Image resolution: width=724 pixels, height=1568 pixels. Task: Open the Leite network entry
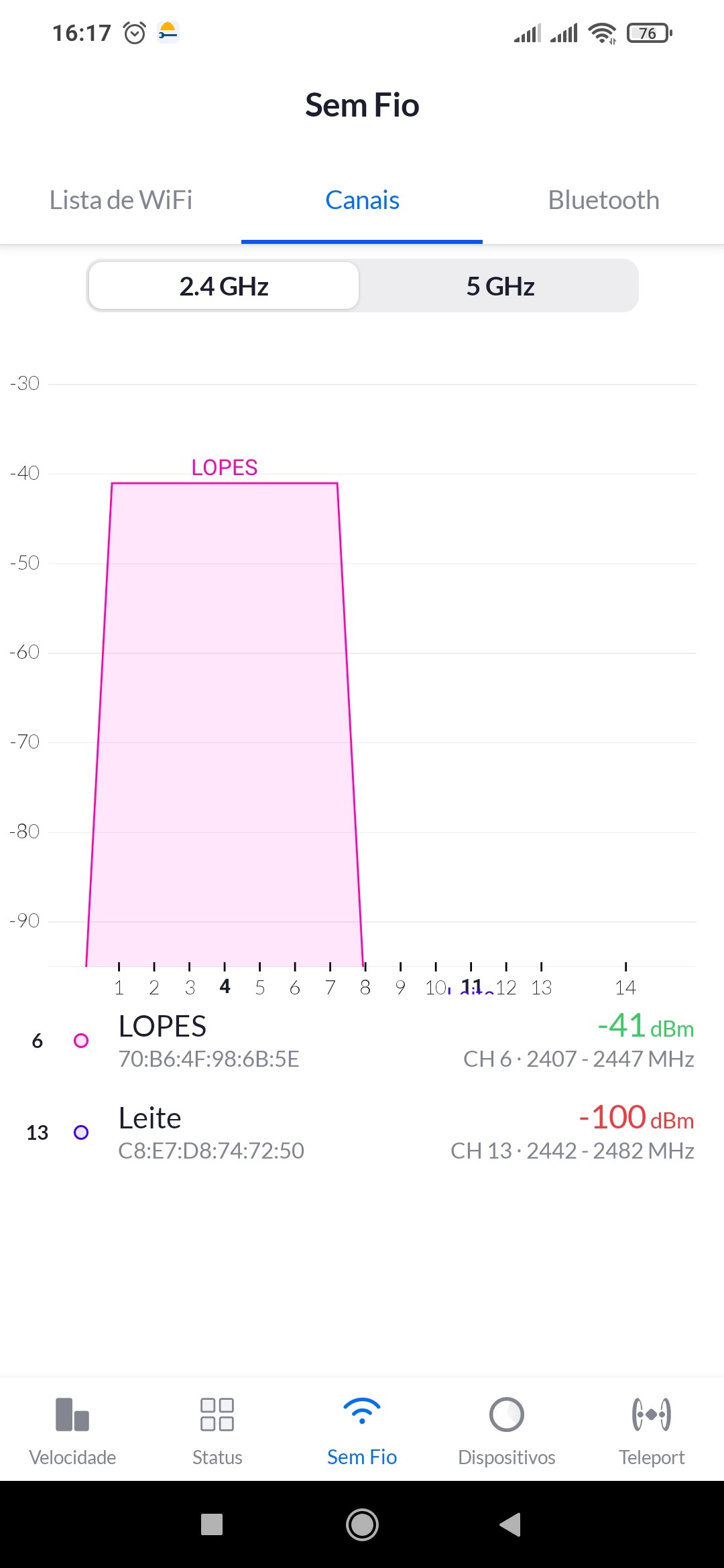[x=362, y=1132]
